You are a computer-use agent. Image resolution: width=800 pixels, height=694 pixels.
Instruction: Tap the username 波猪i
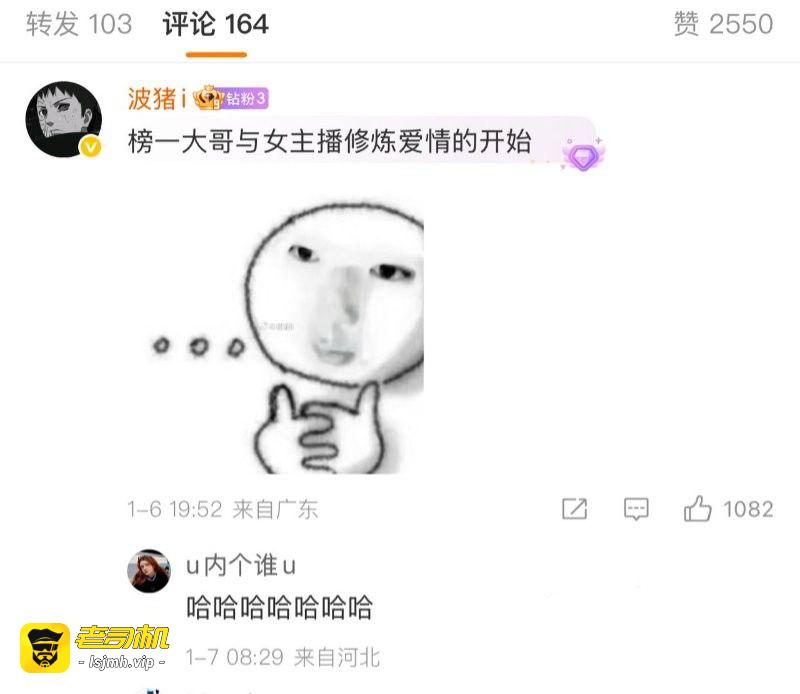click(x=157, y=98)
